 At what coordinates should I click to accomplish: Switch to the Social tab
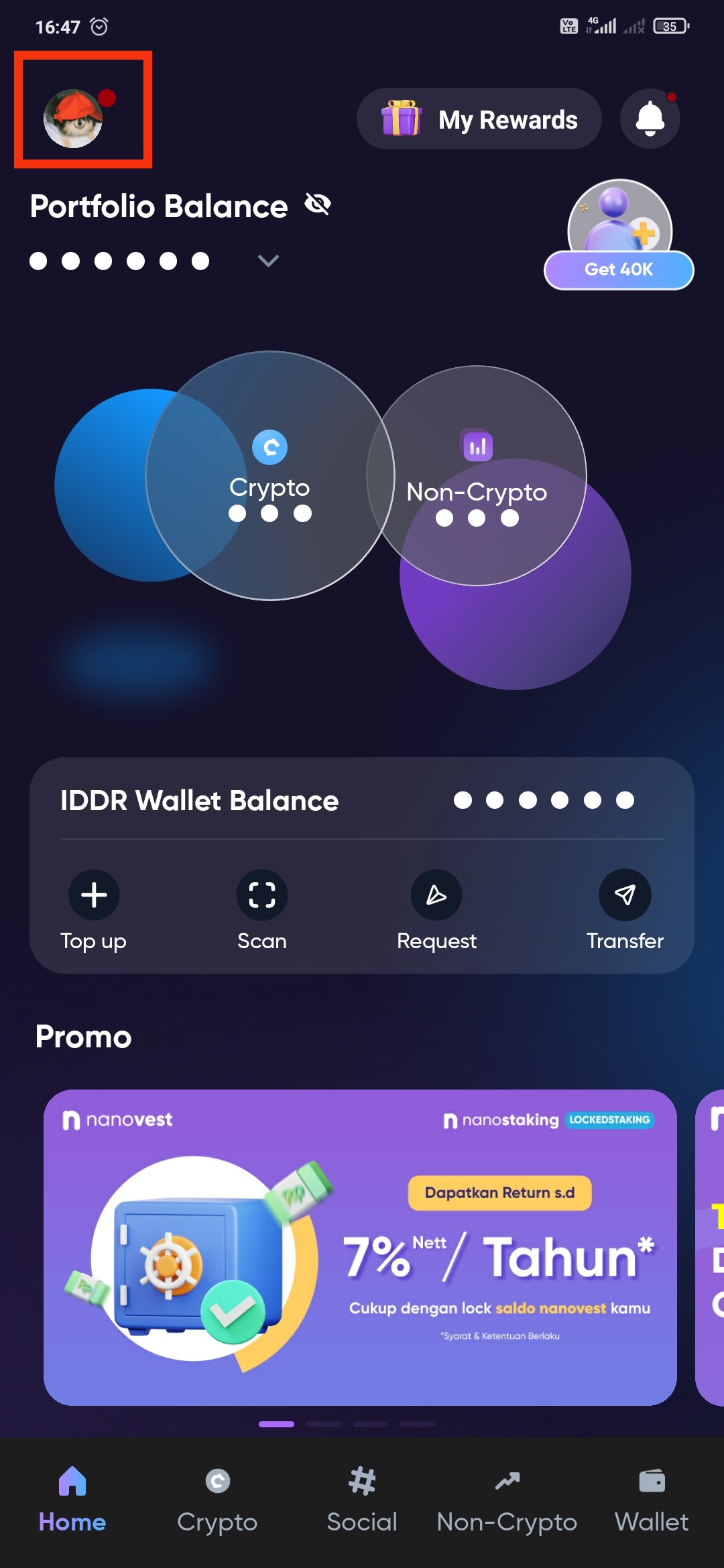tap(362, 1500)
